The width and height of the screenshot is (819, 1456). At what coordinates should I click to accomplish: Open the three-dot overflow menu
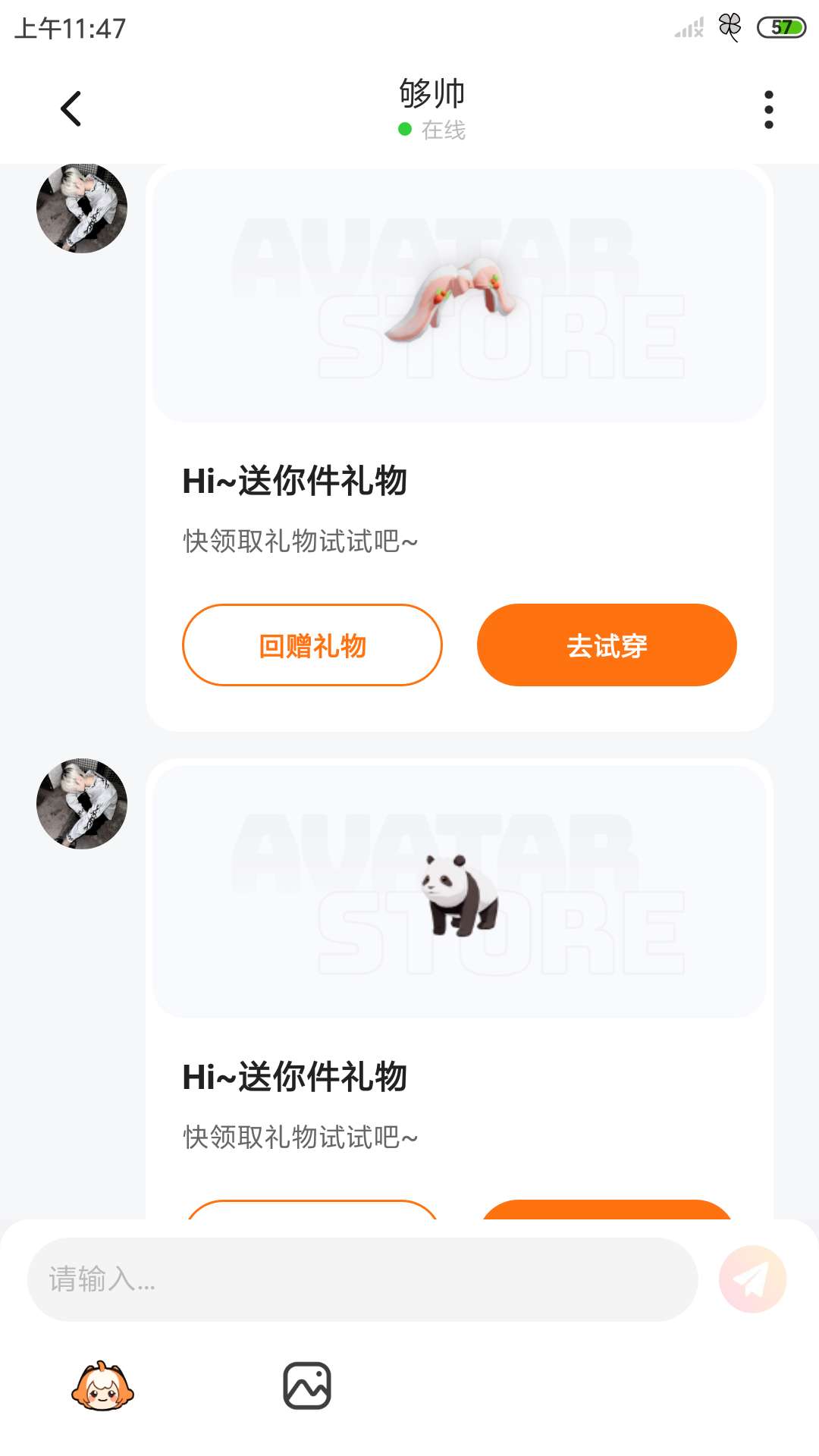coord(768,110)
